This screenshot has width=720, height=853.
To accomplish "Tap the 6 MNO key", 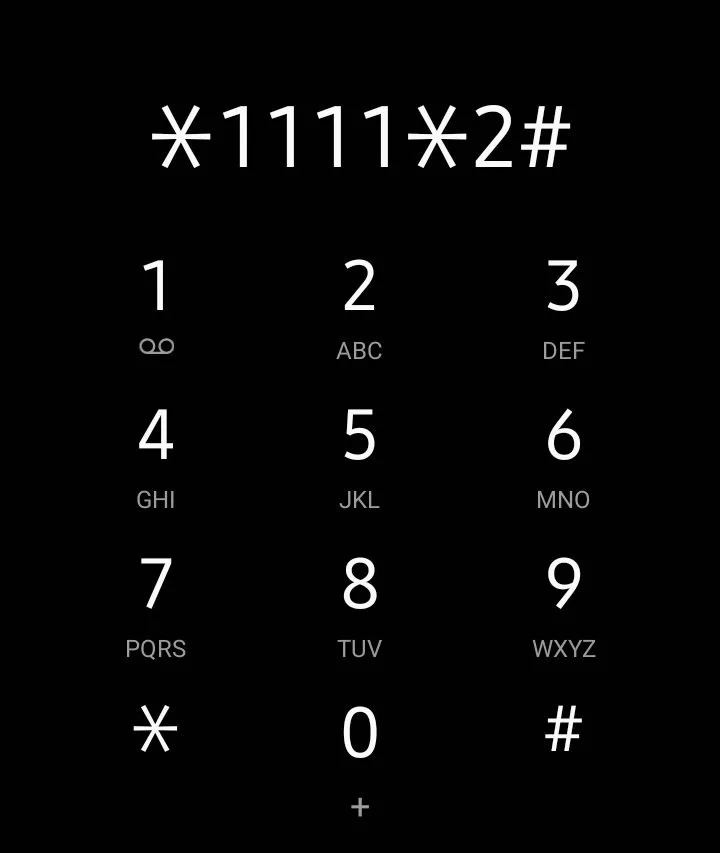I will [563, 457].
